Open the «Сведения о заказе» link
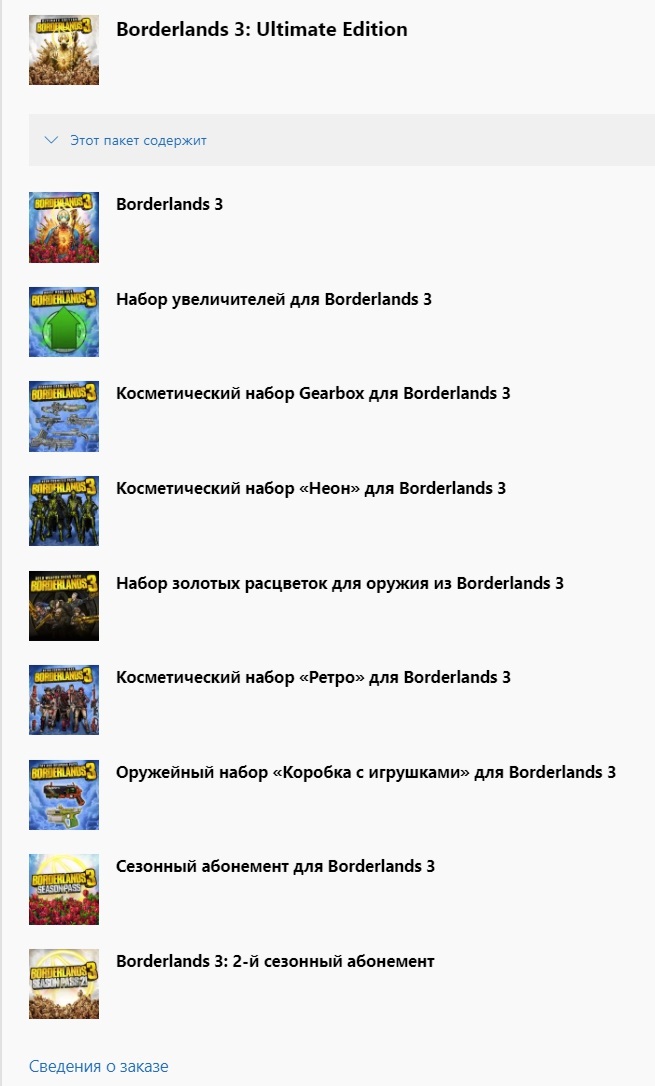 [98, 1066]
